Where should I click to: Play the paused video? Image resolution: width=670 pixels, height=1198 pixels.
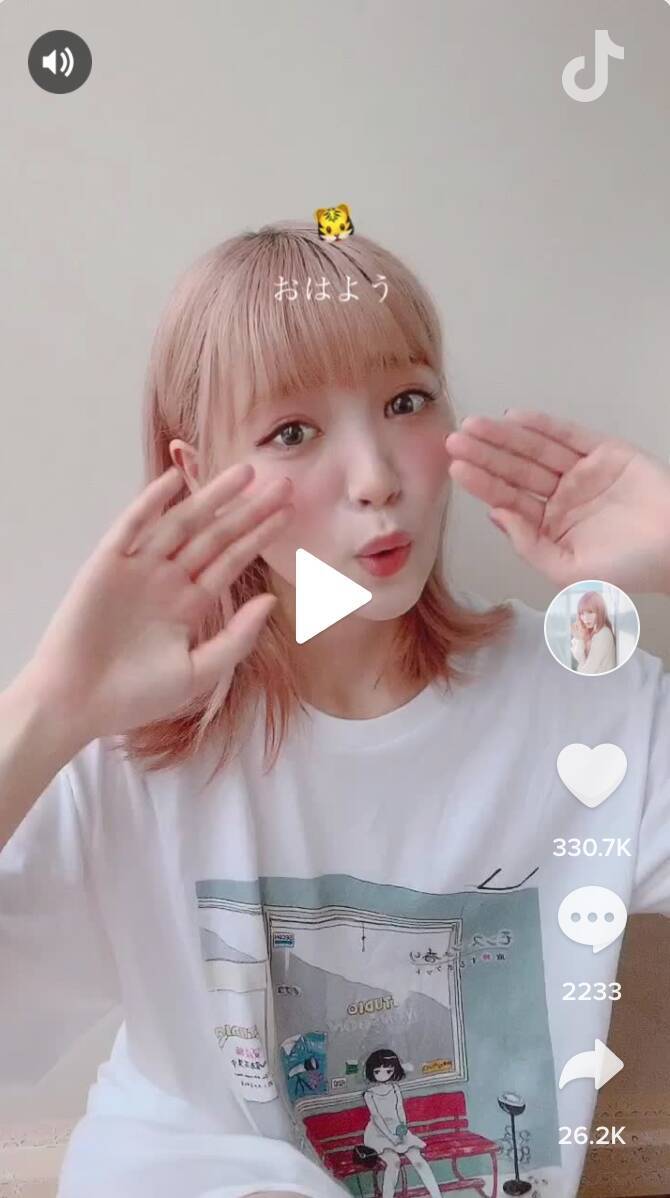click(331, 596)
